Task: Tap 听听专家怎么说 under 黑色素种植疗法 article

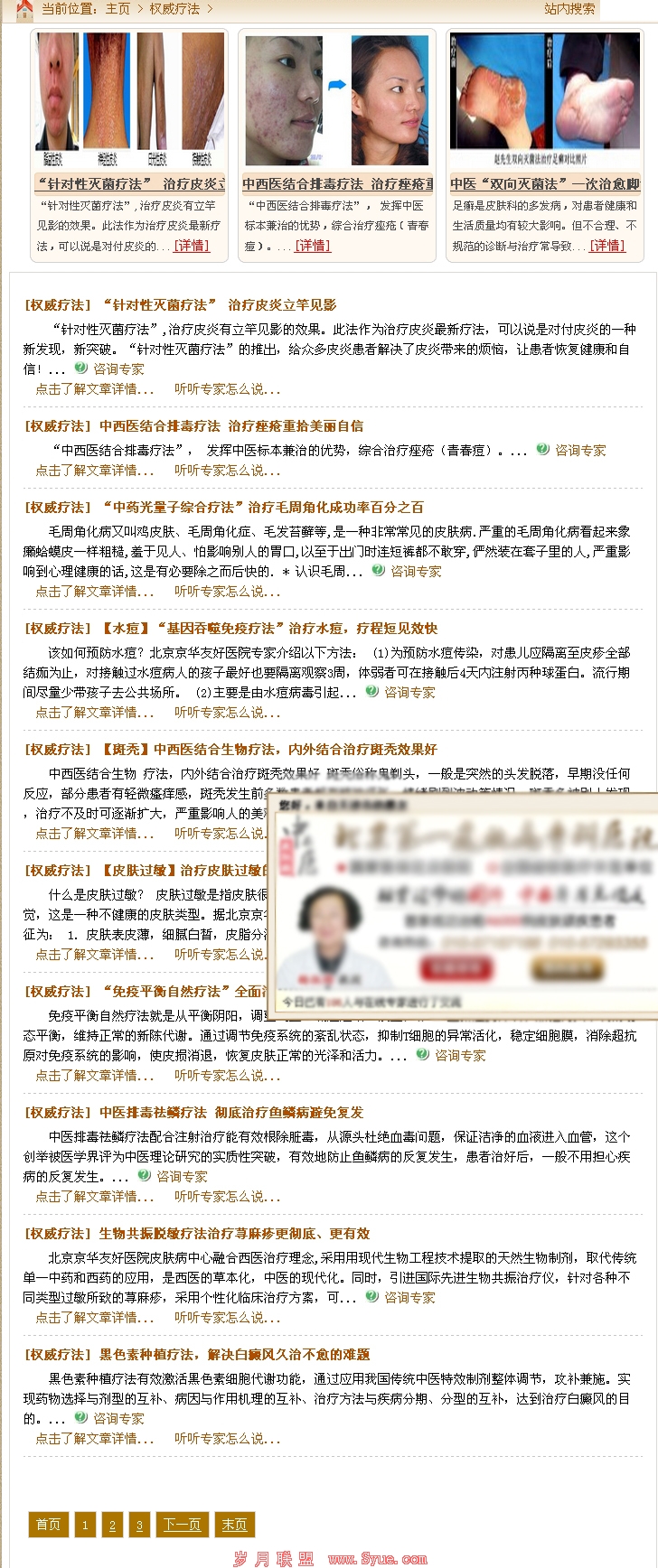Action: point(227,1438)
